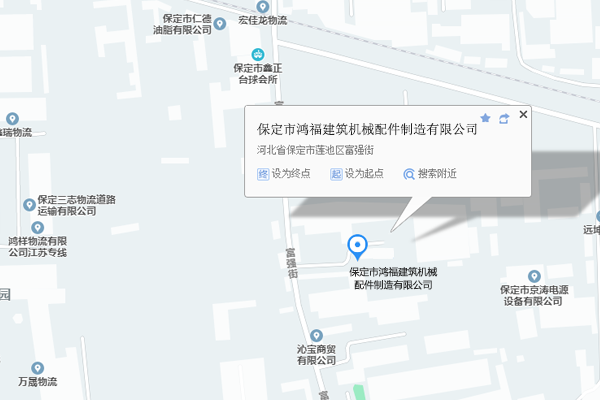Open the 保定三志物流道路运输有限公司 marker

28,205
